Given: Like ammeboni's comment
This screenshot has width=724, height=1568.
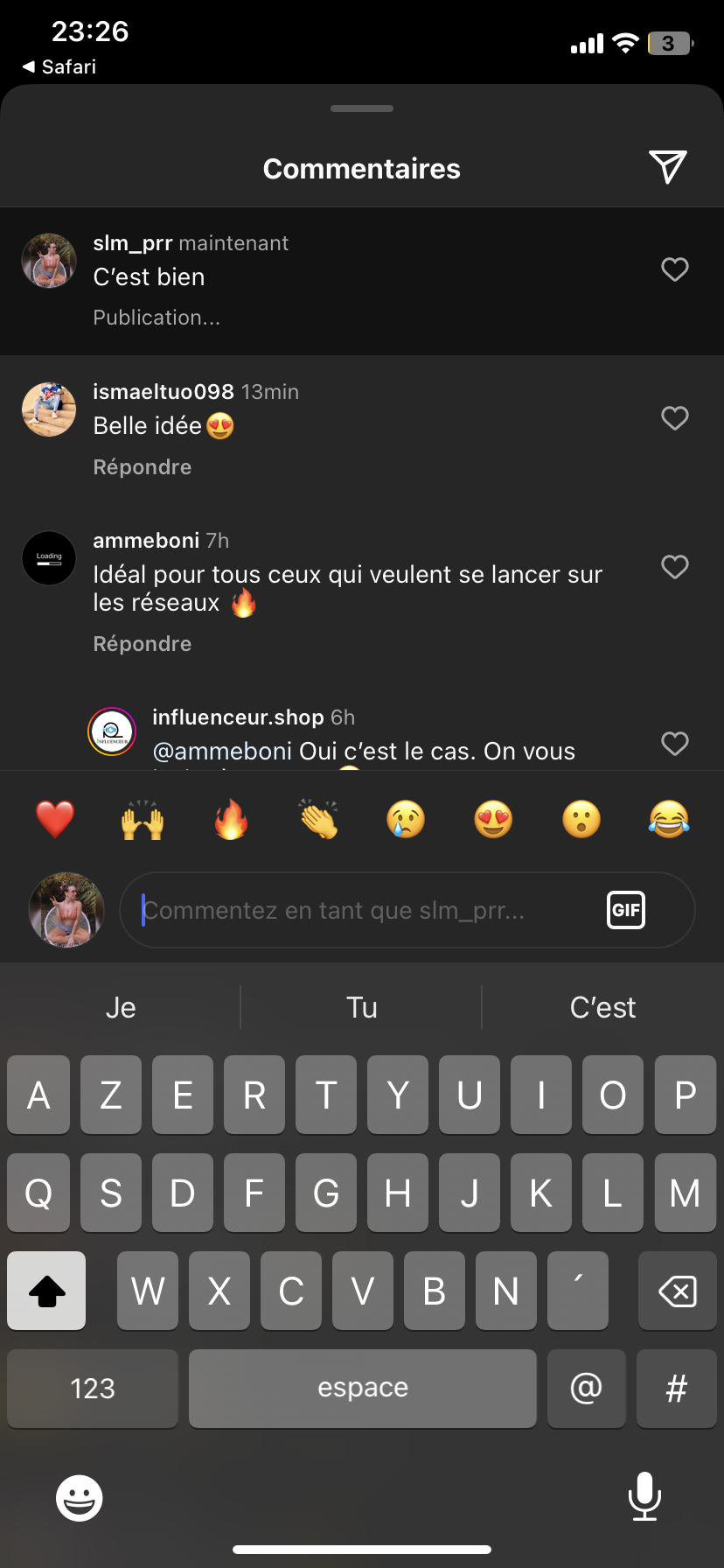Looking at the screenshot, I should point(674,567).
